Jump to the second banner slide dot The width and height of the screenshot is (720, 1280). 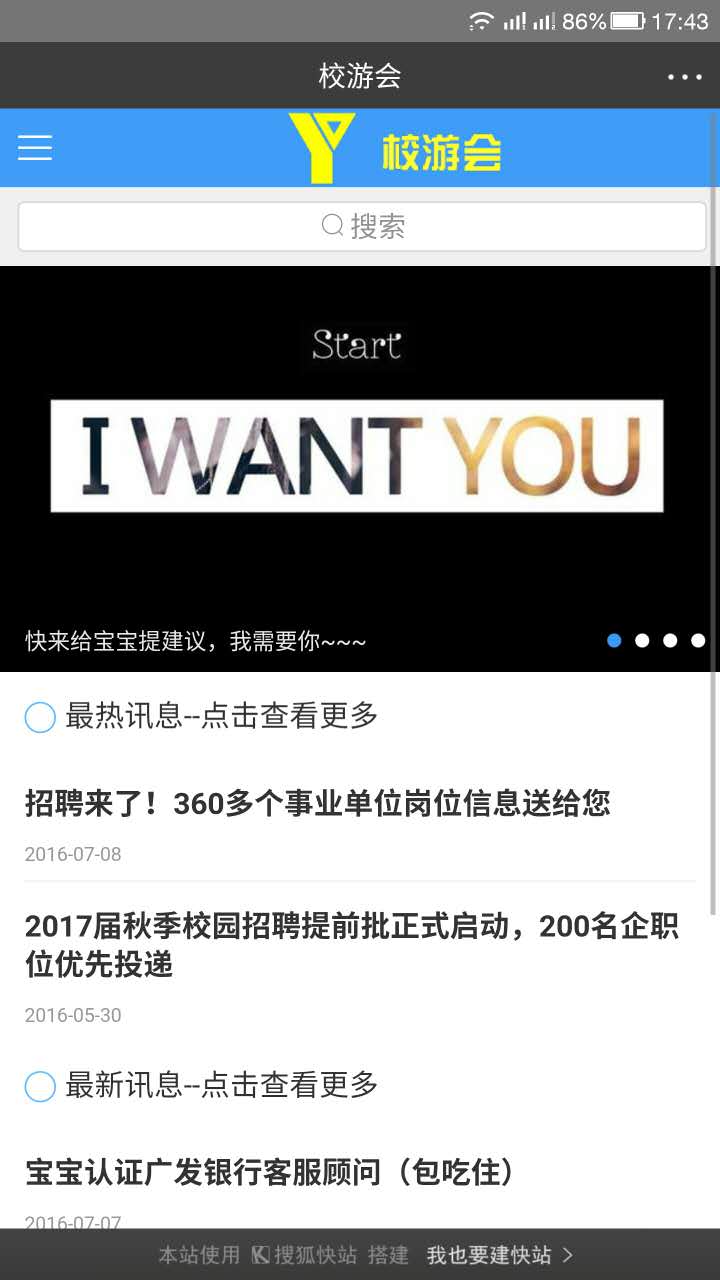(642, 641)
